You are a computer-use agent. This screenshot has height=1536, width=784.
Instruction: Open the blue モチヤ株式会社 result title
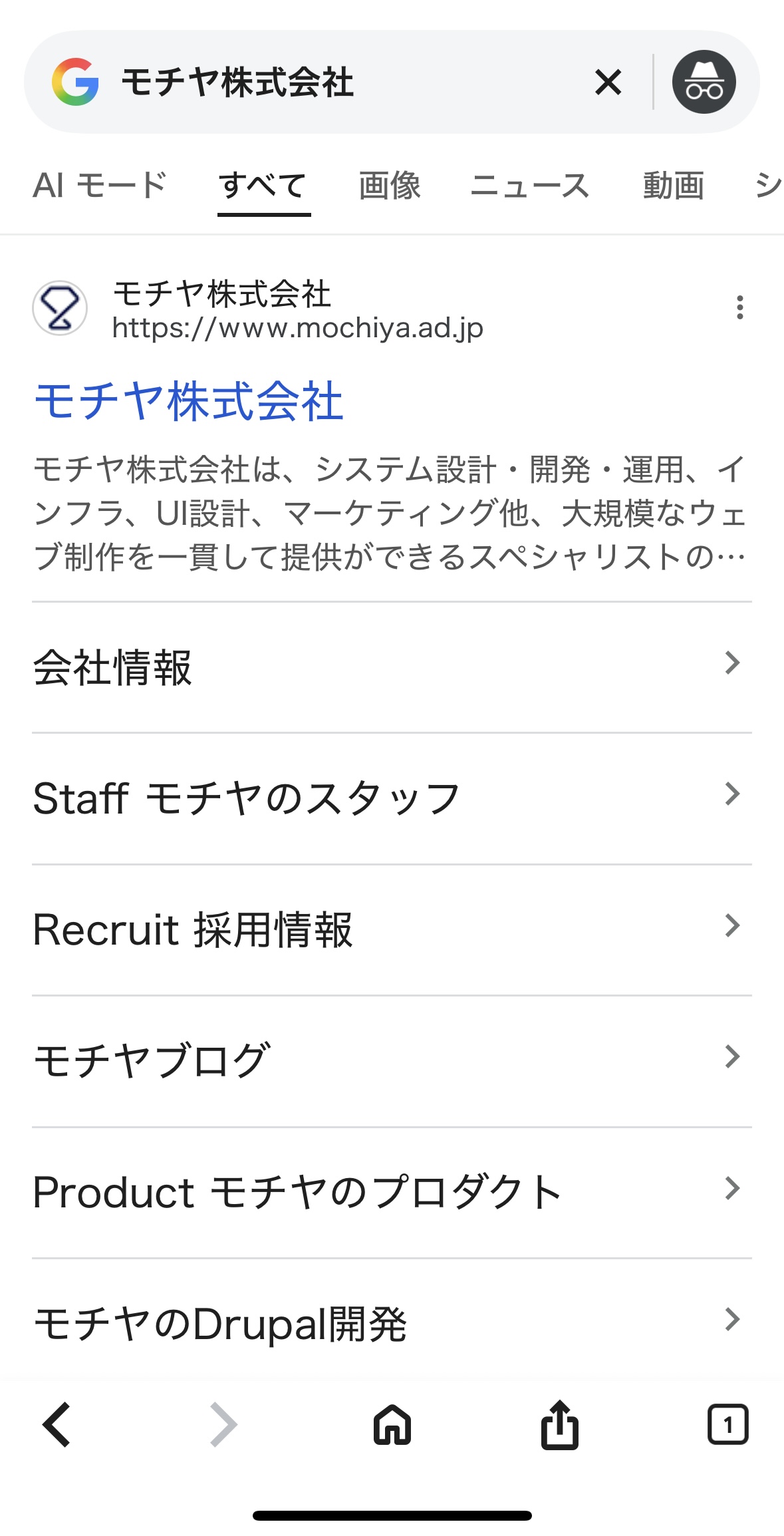coord(189,401)
